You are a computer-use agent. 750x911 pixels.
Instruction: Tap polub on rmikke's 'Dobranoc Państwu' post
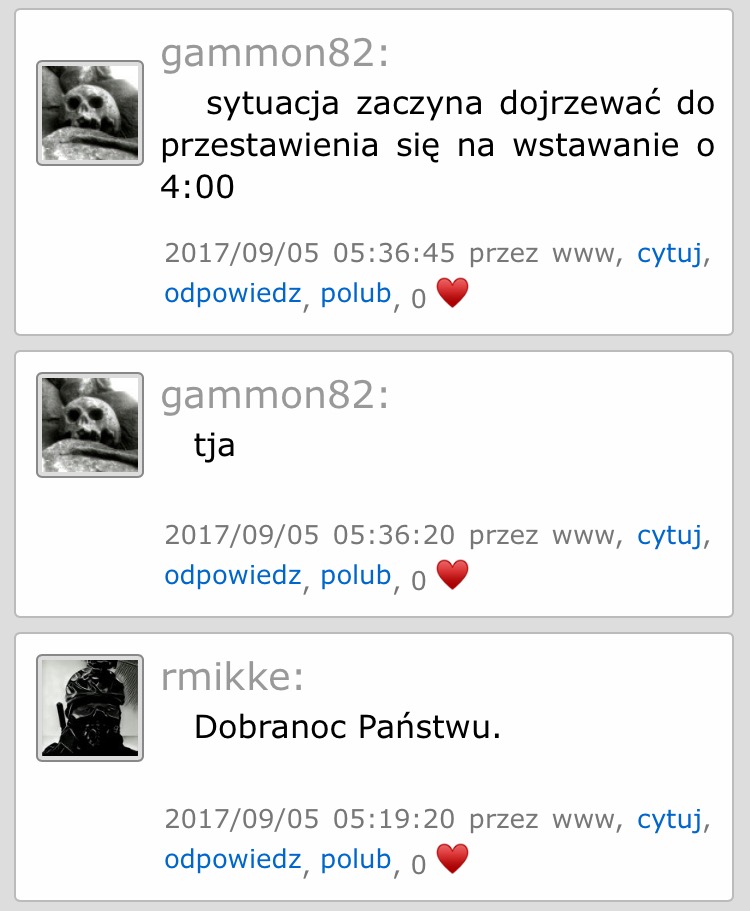click(355, 859)
